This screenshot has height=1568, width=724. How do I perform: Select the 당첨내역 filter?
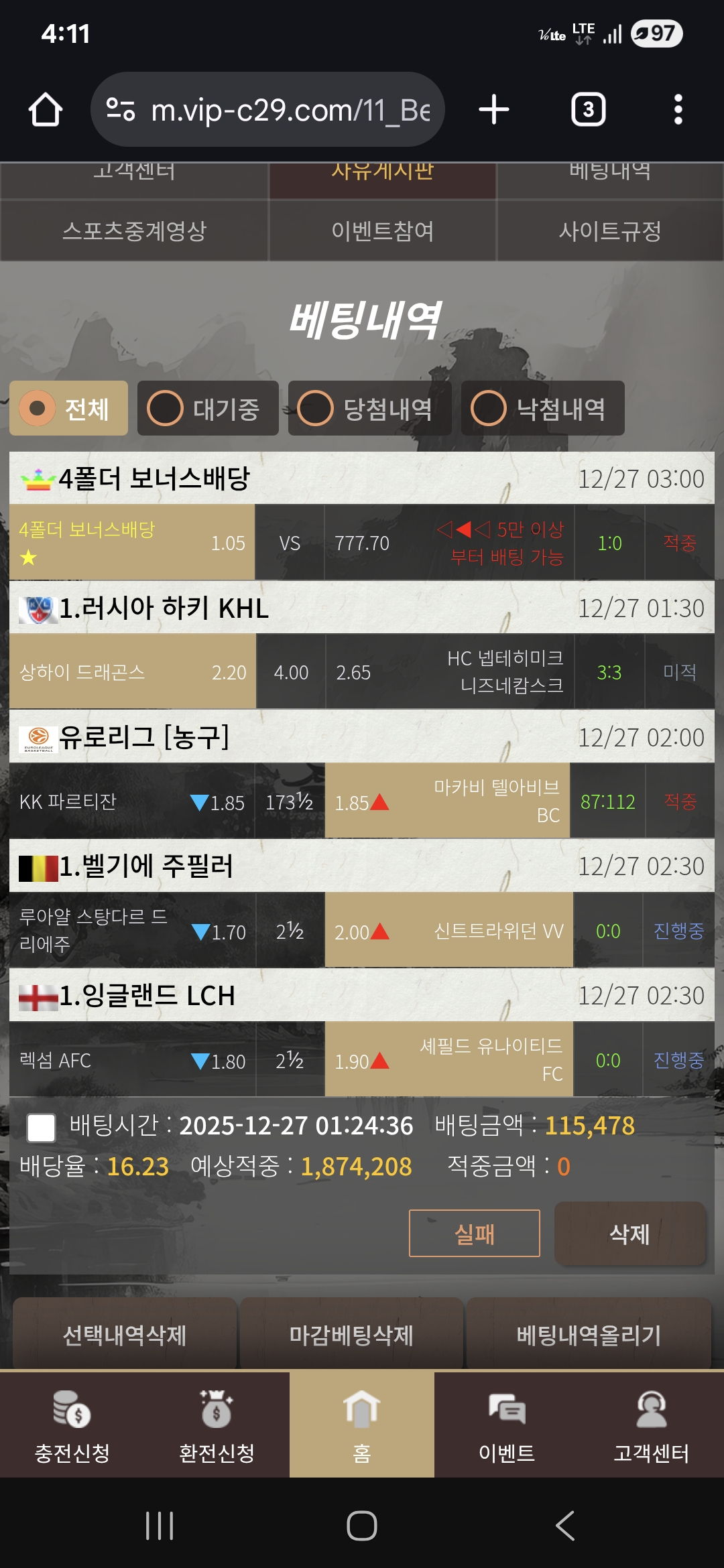pos(369,409)
